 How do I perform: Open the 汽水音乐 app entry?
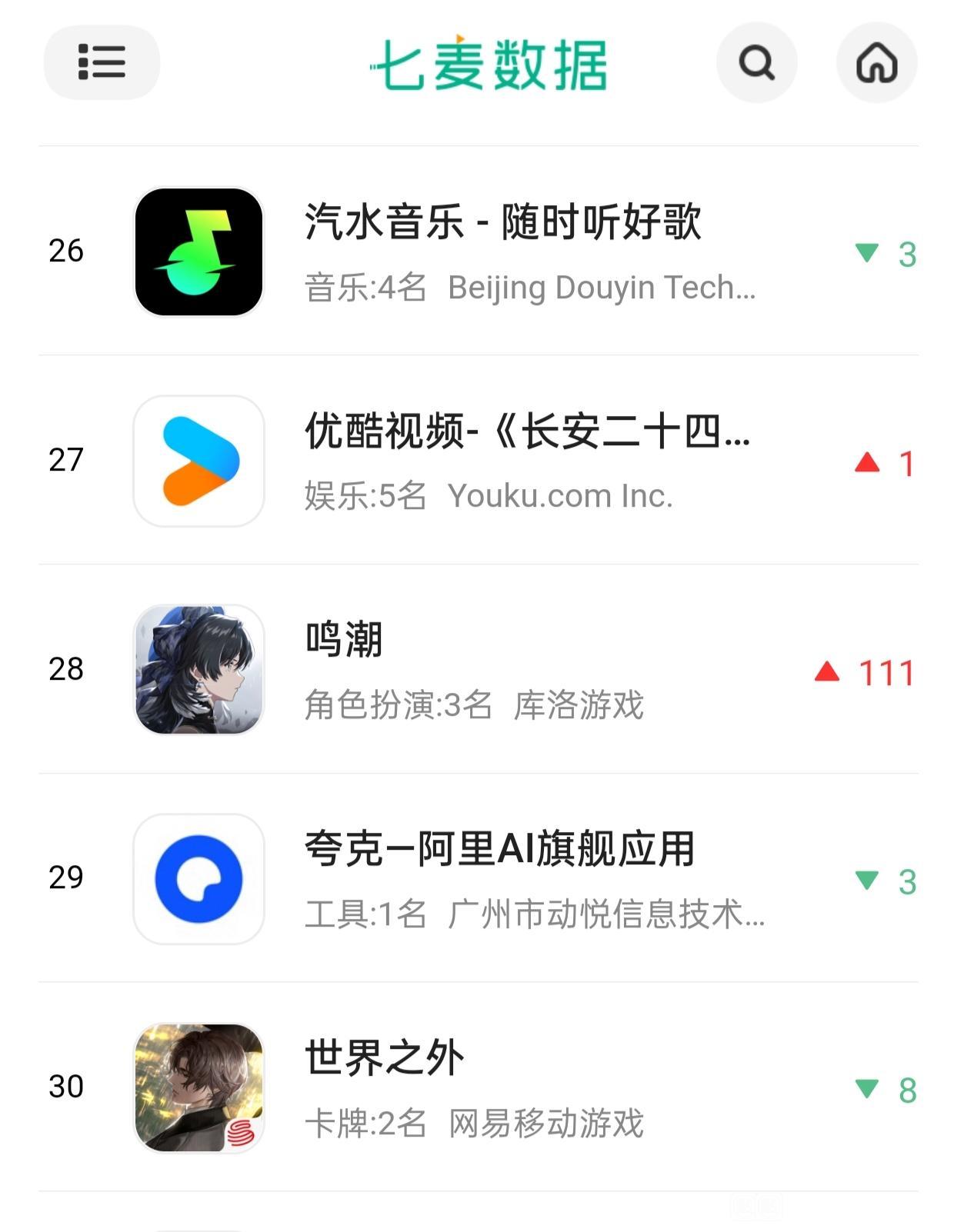[502, 223]
